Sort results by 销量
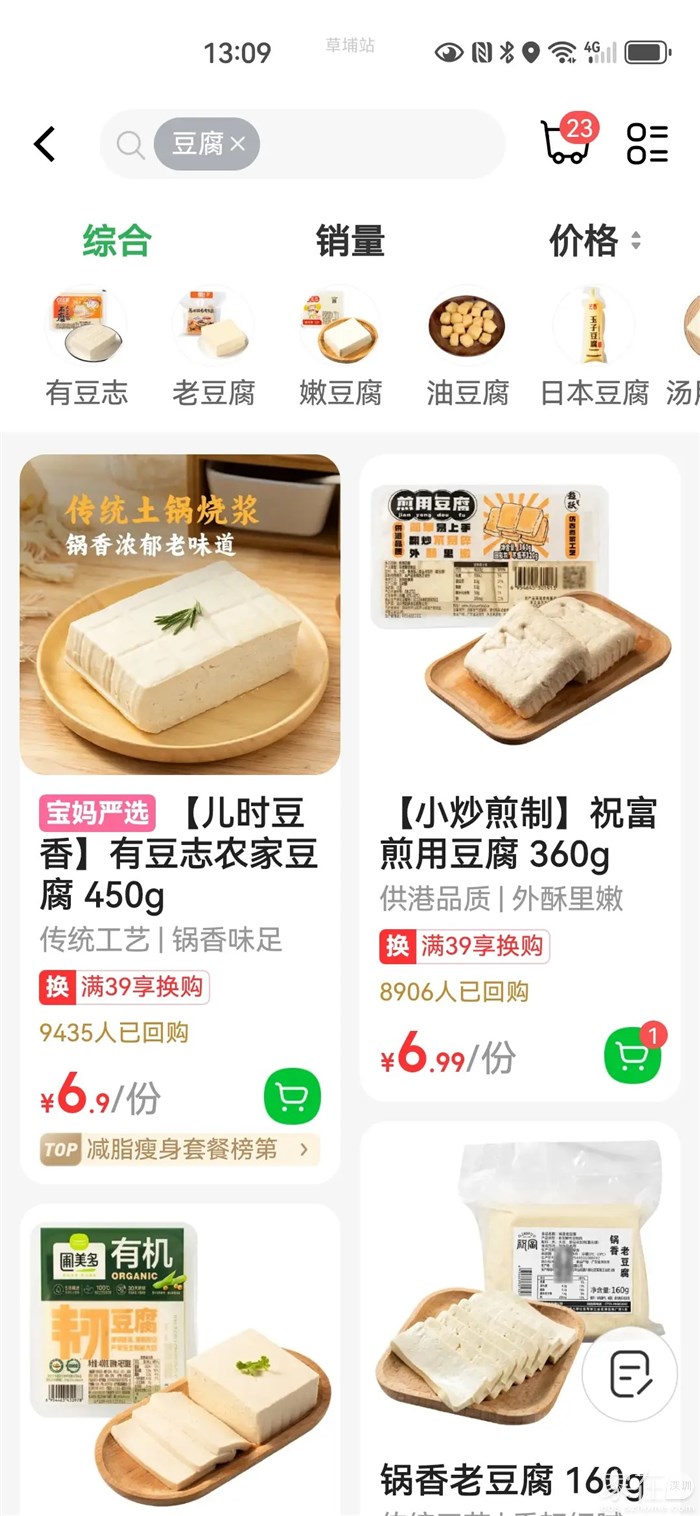700x1516 pixels. coord(350,241)
